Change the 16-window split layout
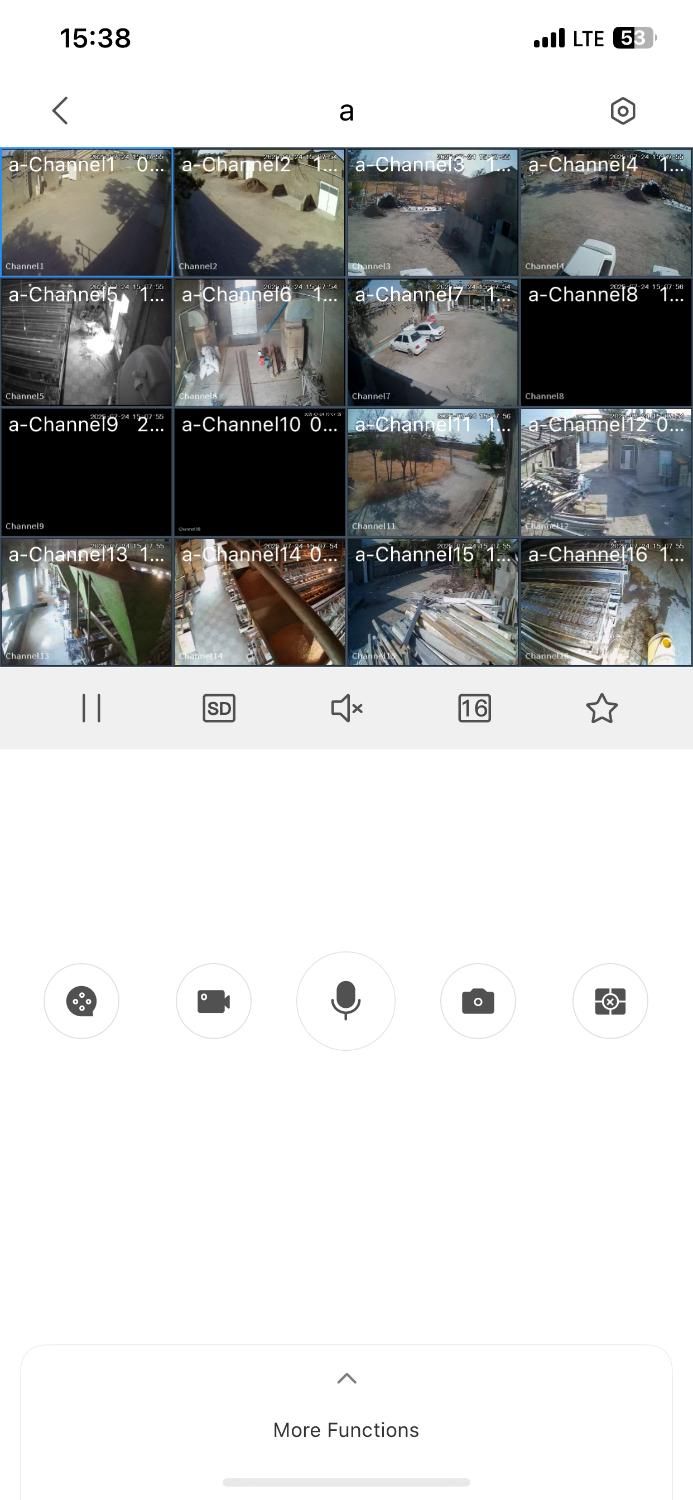The height and width of the screenshot is (1500, 693). point(474,708)
